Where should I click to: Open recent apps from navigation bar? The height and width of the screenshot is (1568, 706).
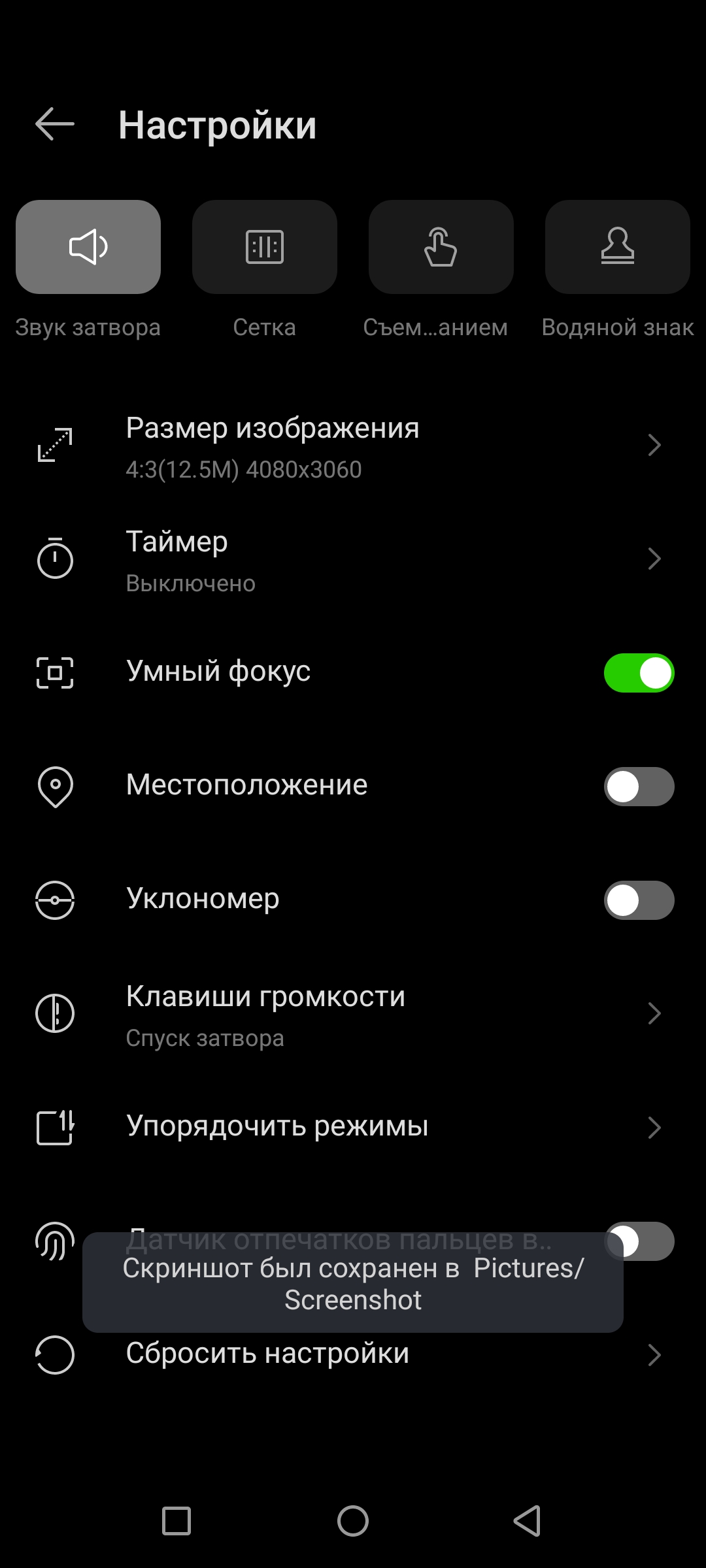(176, 1521)
